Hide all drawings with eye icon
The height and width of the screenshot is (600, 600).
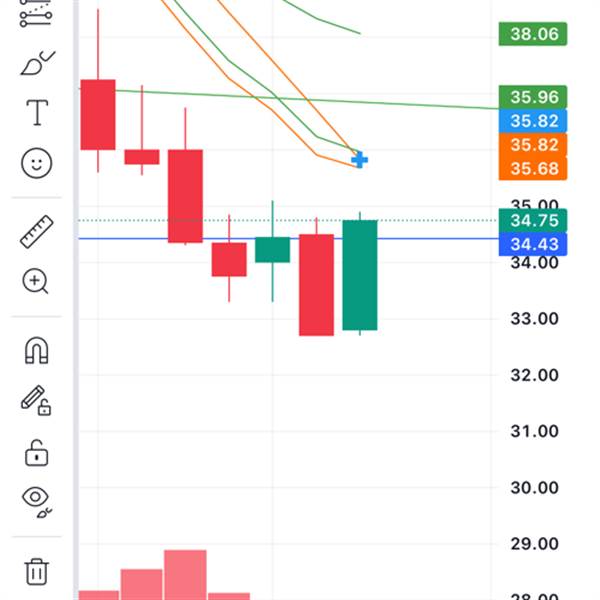tap(36, 500)
